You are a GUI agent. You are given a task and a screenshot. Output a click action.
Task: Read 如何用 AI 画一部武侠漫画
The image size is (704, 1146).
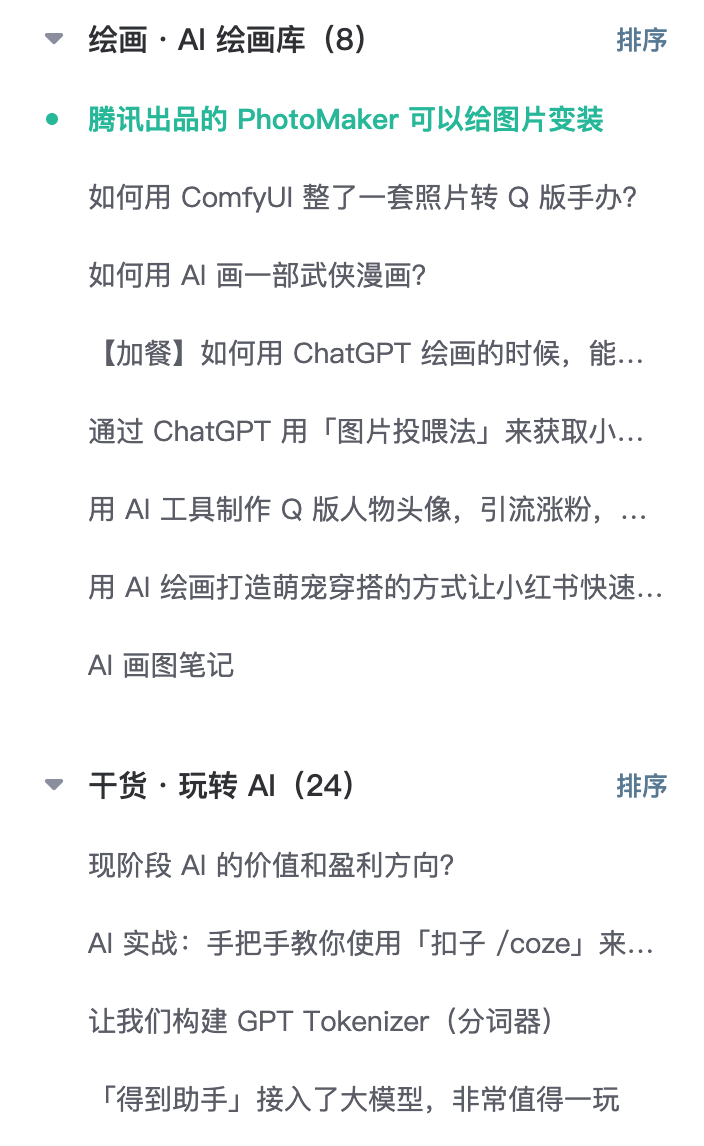click(258, 276)
